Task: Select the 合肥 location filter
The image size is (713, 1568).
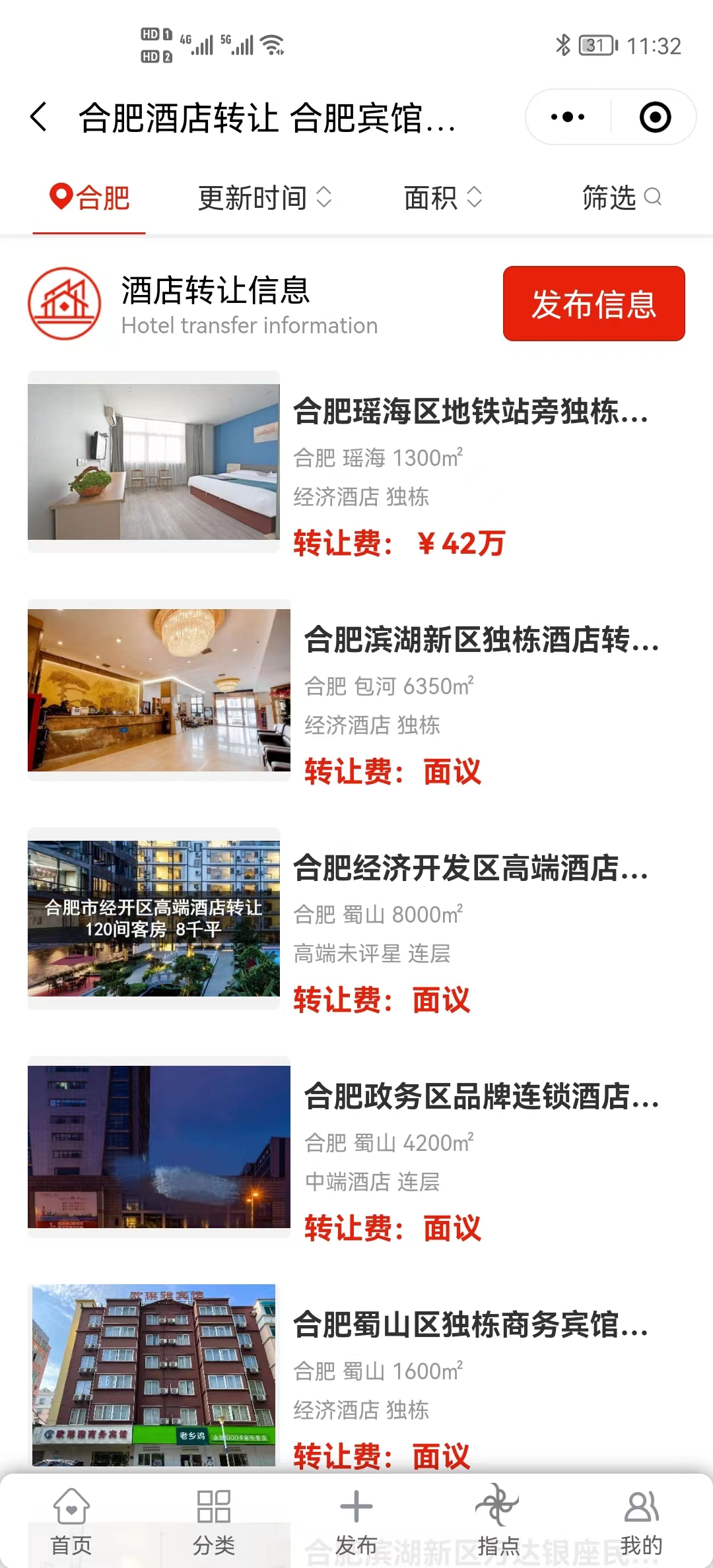Action: pyautogui.click(x=90, y=198)
